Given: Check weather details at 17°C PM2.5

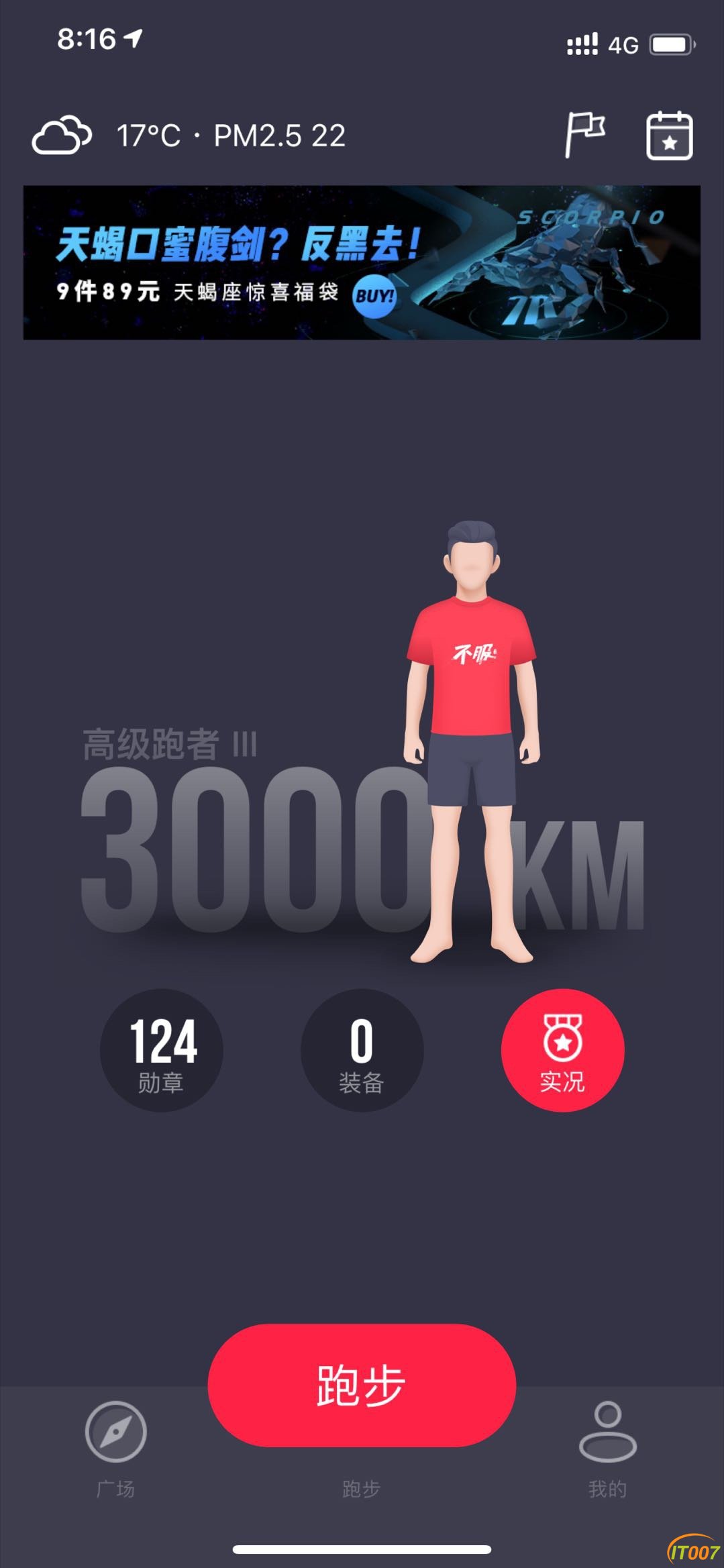Looking at the screenshot, I should 190,136.
